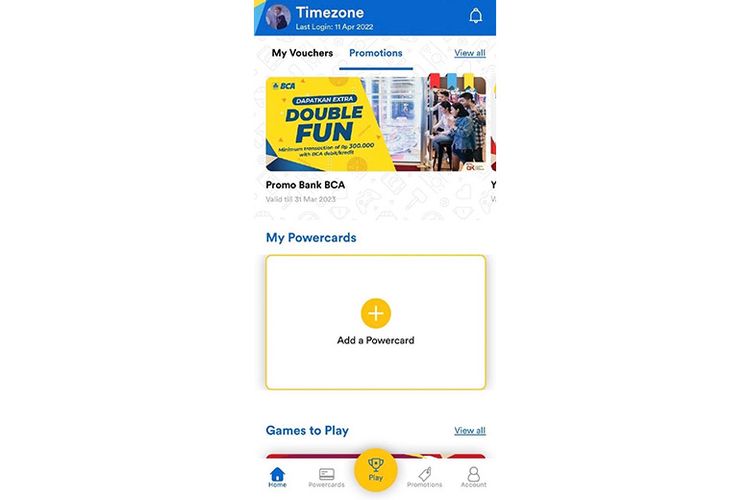
Task: Add a Powercard
Action: click(375, 322)
